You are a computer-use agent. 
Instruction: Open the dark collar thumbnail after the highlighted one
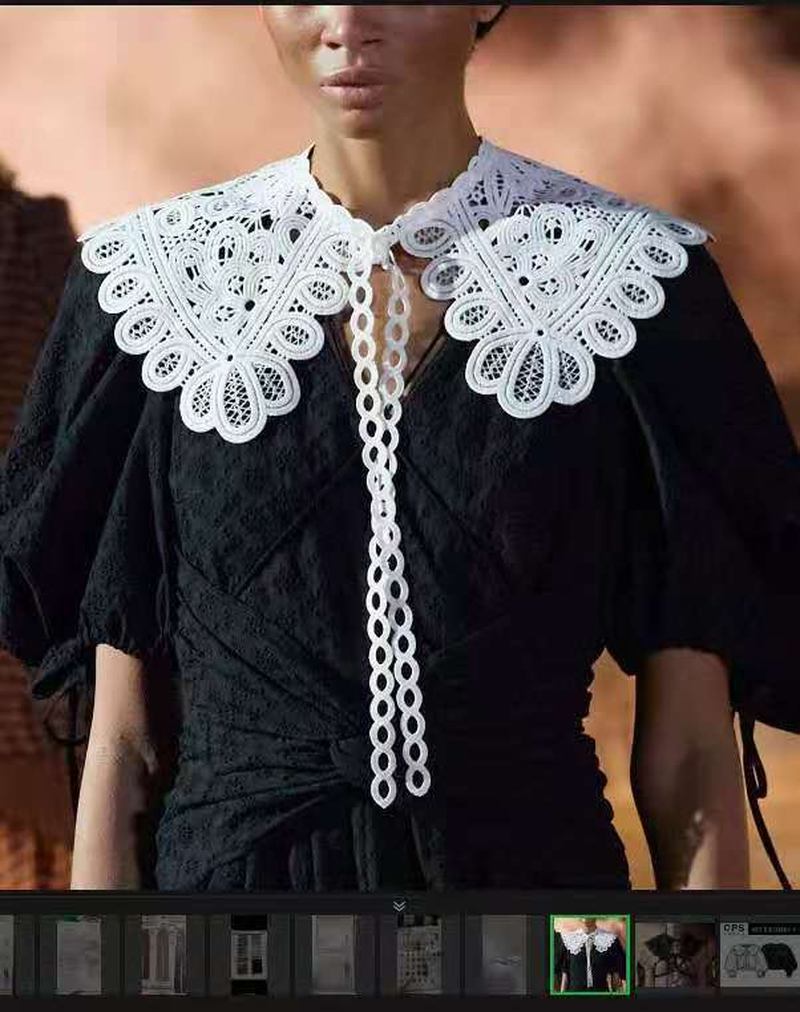click(x=675, y=955)
